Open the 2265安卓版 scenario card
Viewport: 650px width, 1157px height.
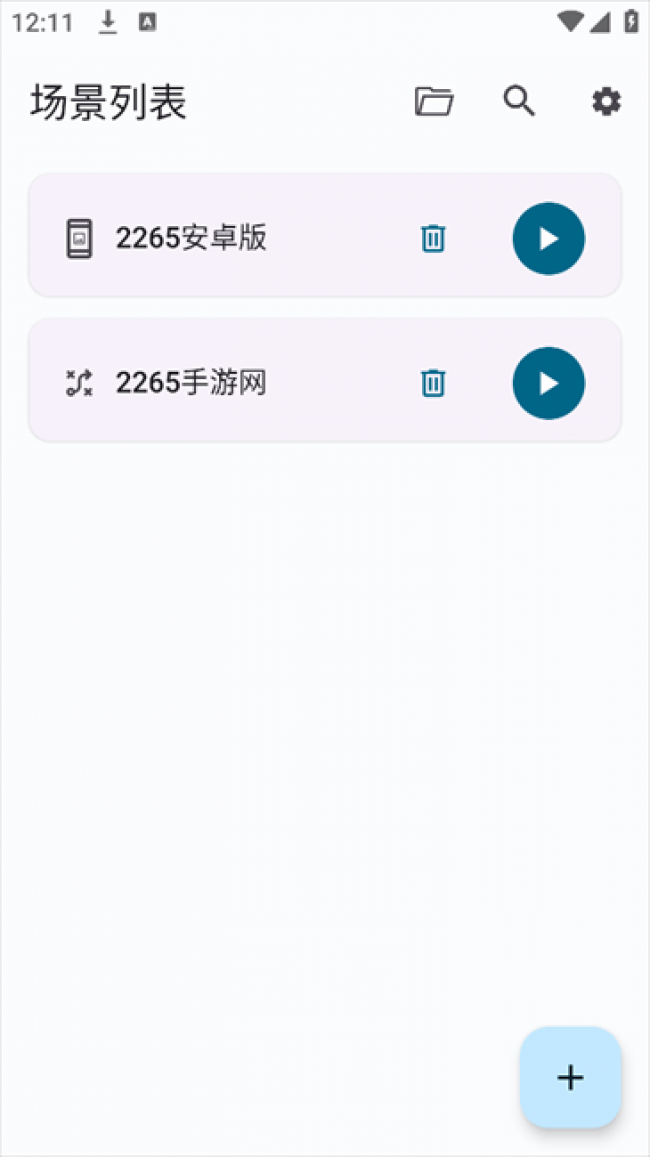[325, 235]
